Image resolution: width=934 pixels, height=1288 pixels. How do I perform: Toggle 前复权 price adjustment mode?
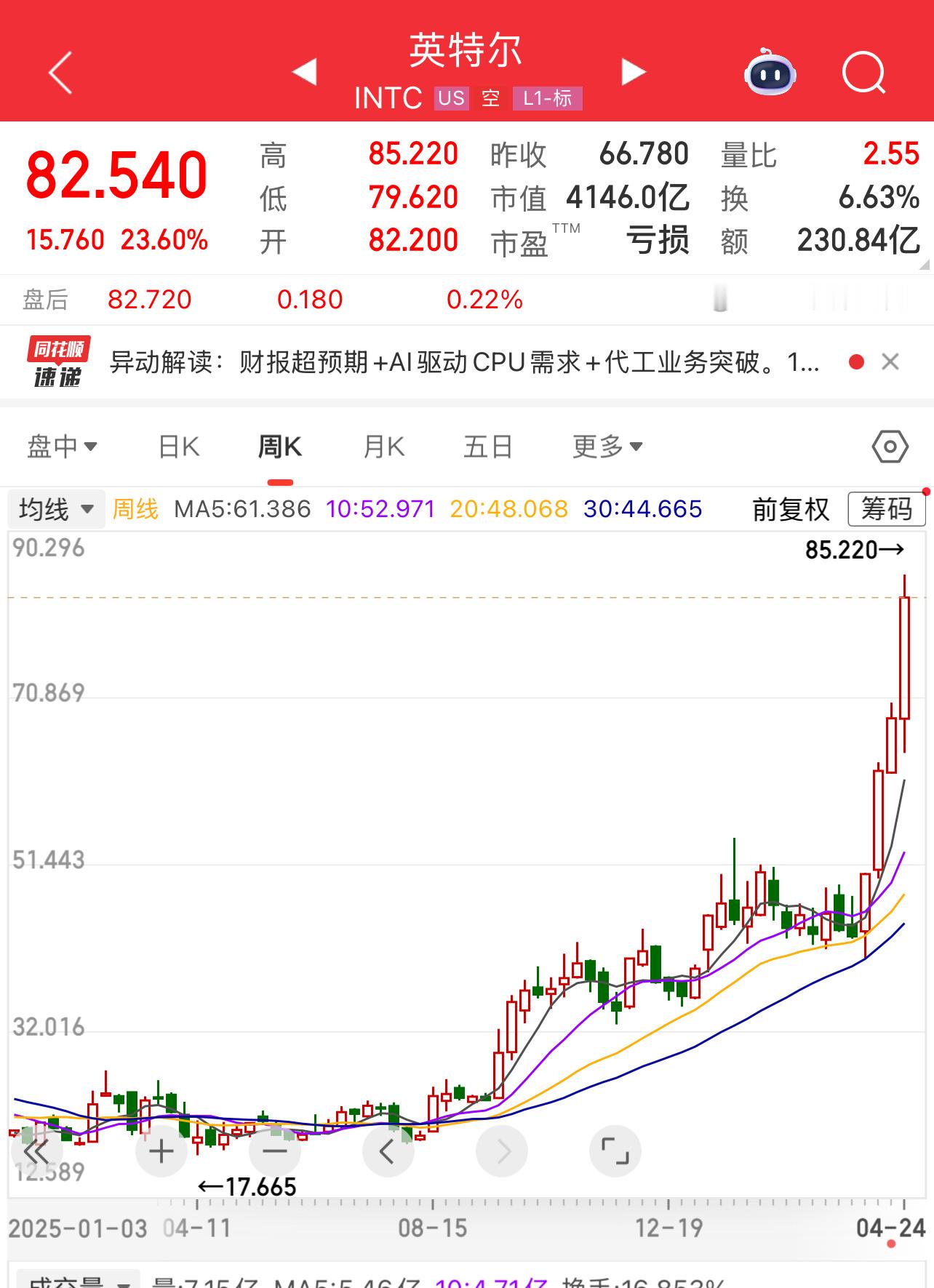click(791, 509)
